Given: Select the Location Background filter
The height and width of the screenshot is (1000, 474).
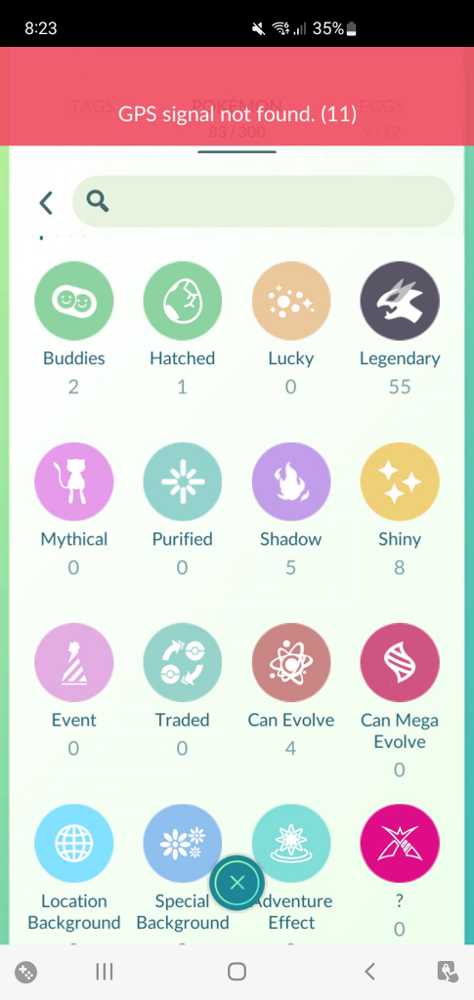Looking at the screenshot, I should point(74,843).
